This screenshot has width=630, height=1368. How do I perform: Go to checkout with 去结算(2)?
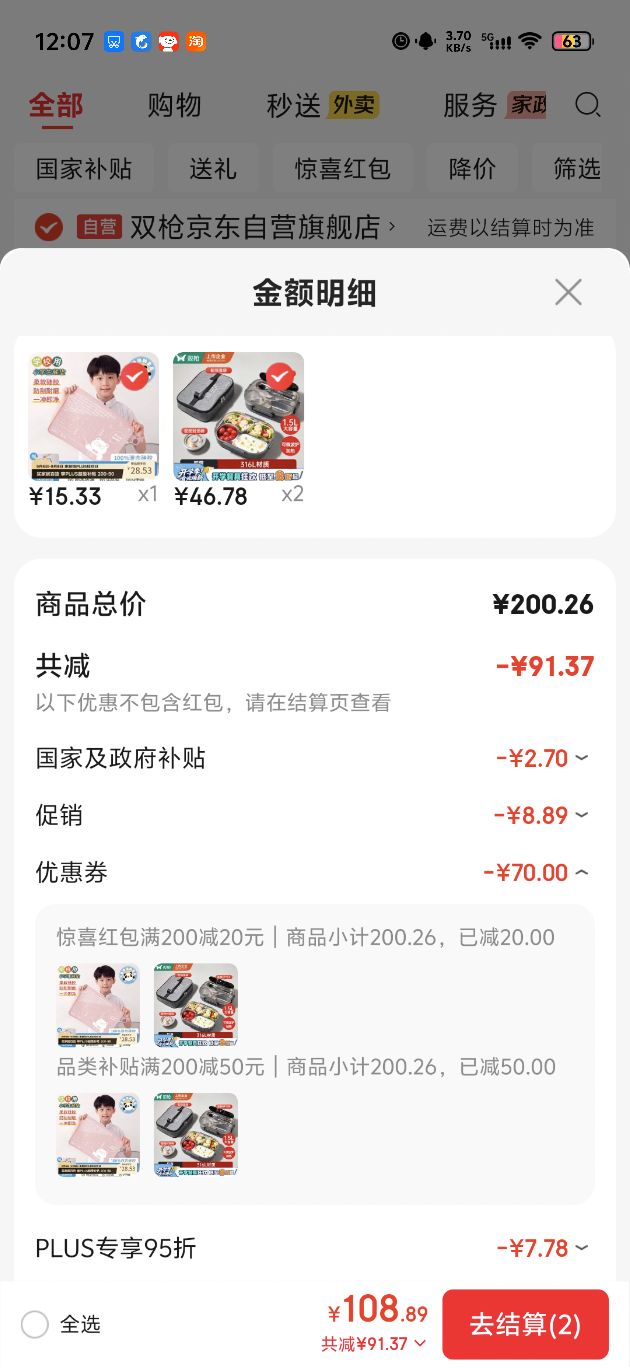click(x=525, y=1325)
